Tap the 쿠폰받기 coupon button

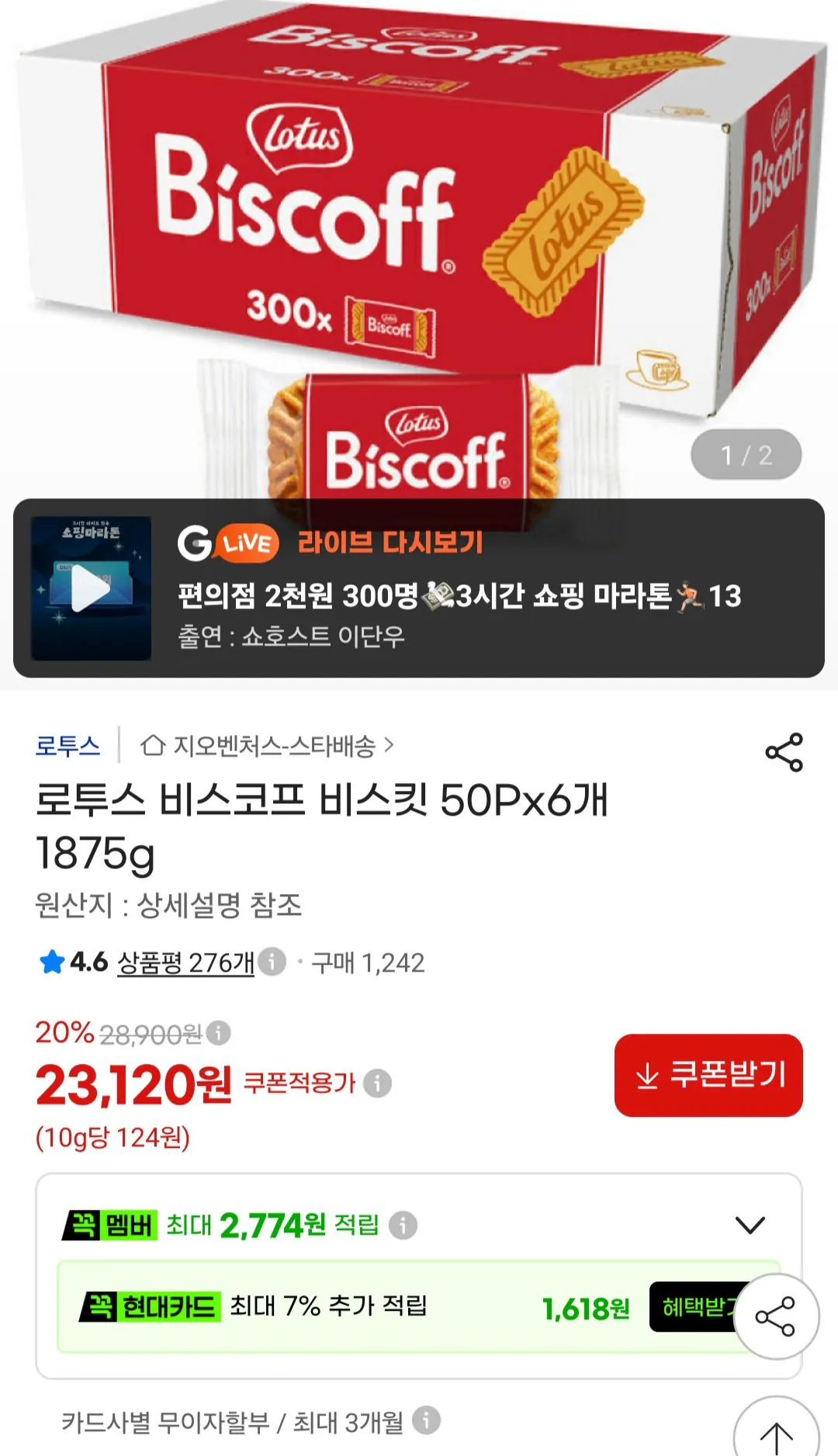(x=708, y=1075)
